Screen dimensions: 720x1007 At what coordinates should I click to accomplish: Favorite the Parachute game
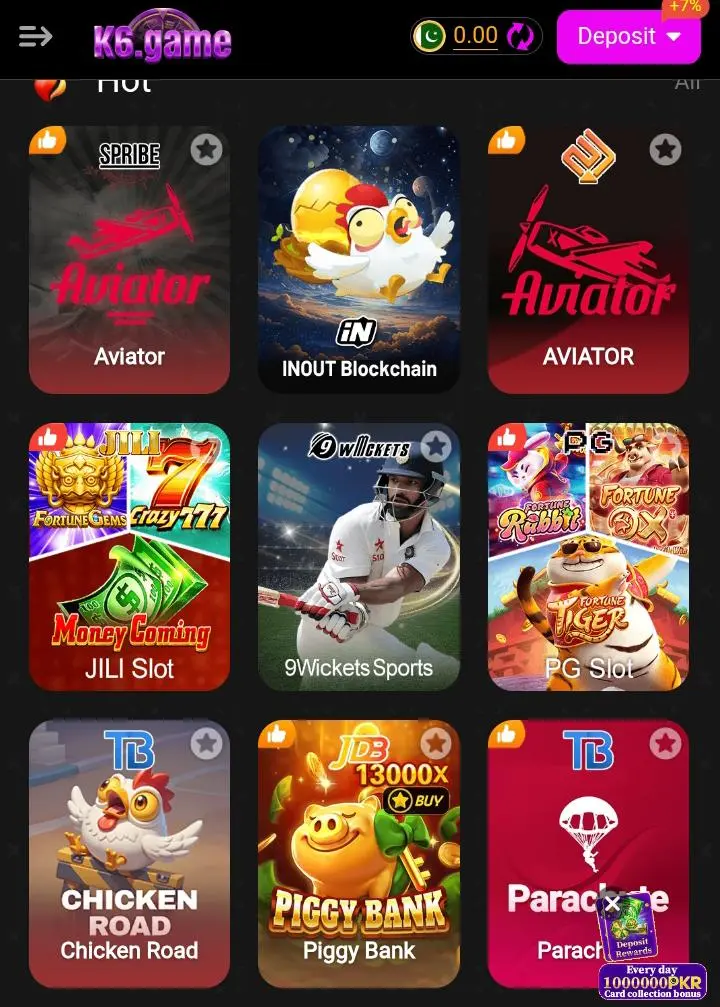(665, 743)
